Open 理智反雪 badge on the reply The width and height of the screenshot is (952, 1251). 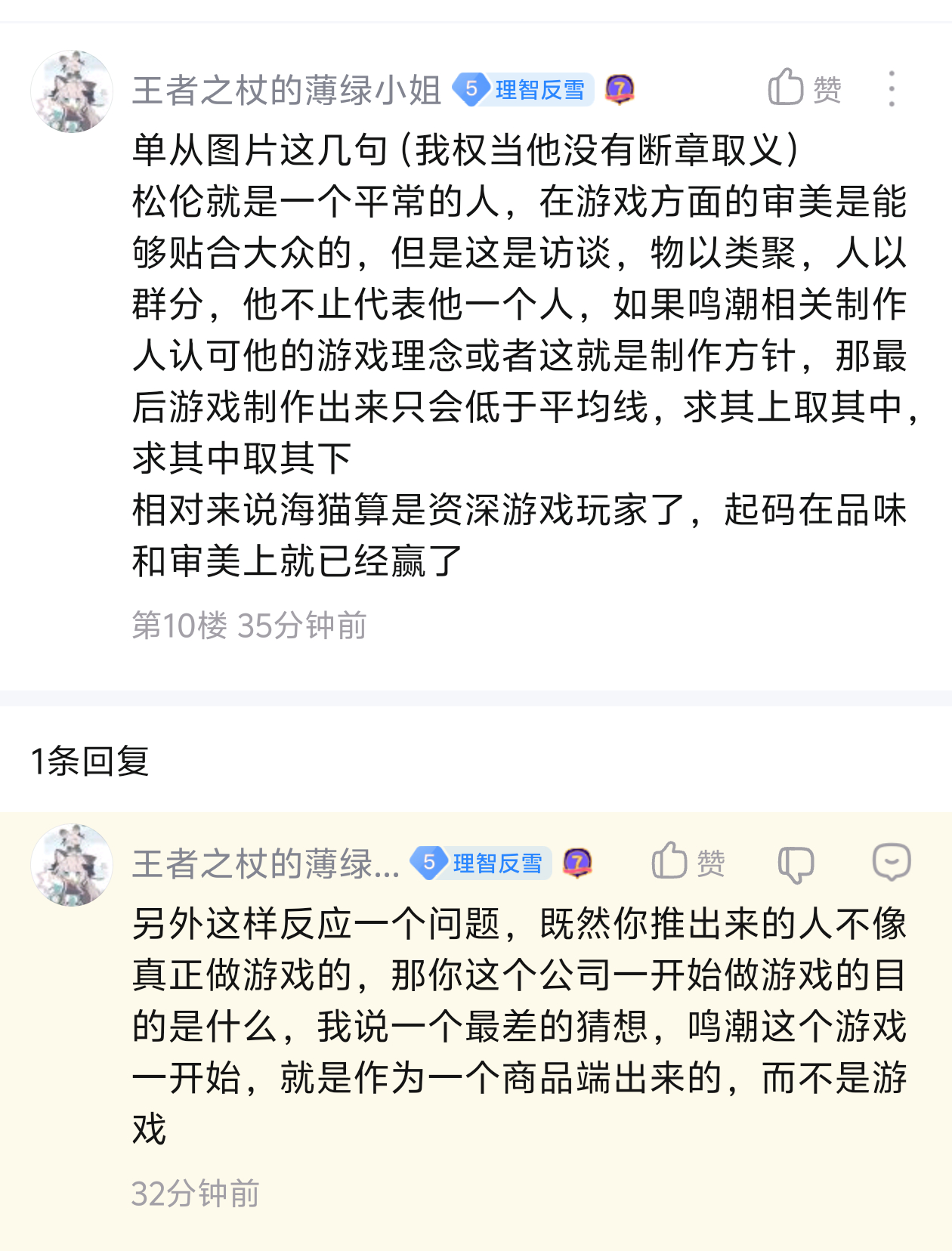pyautogui.click(x=481, y=863)
